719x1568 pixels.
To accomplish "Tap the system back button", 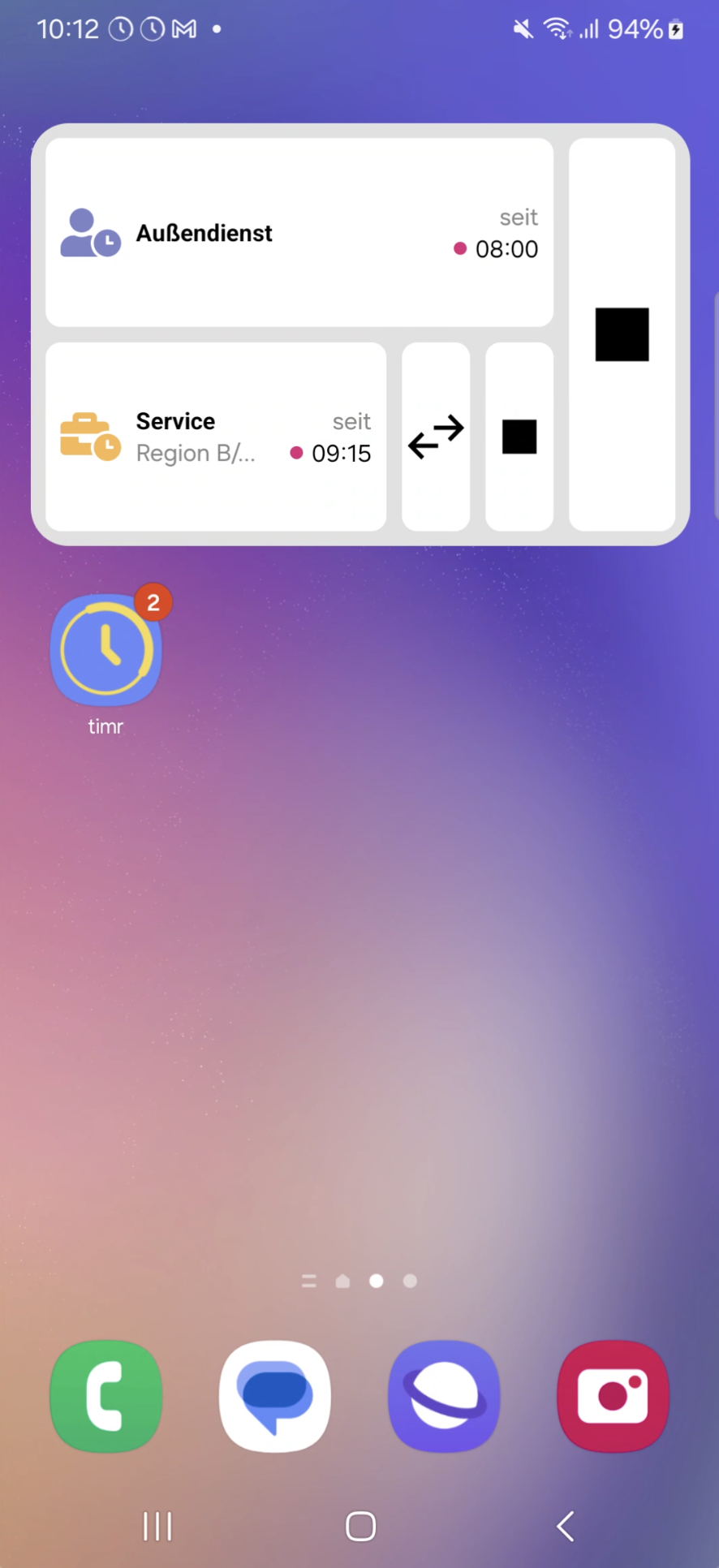I will tap(566, 1526).
